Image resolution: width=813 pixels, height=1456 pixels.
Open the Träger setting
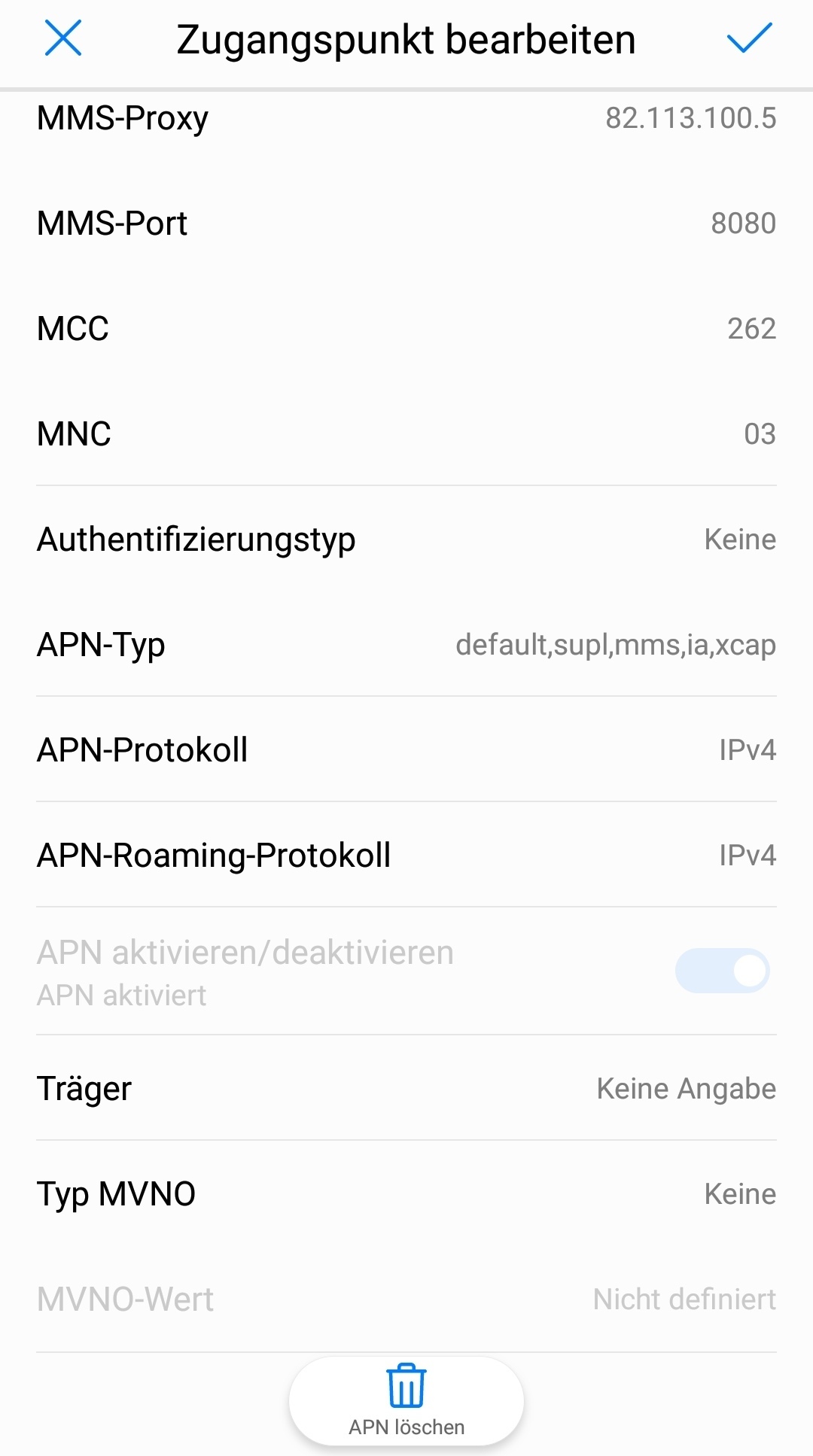click(x=406, y=1089)
